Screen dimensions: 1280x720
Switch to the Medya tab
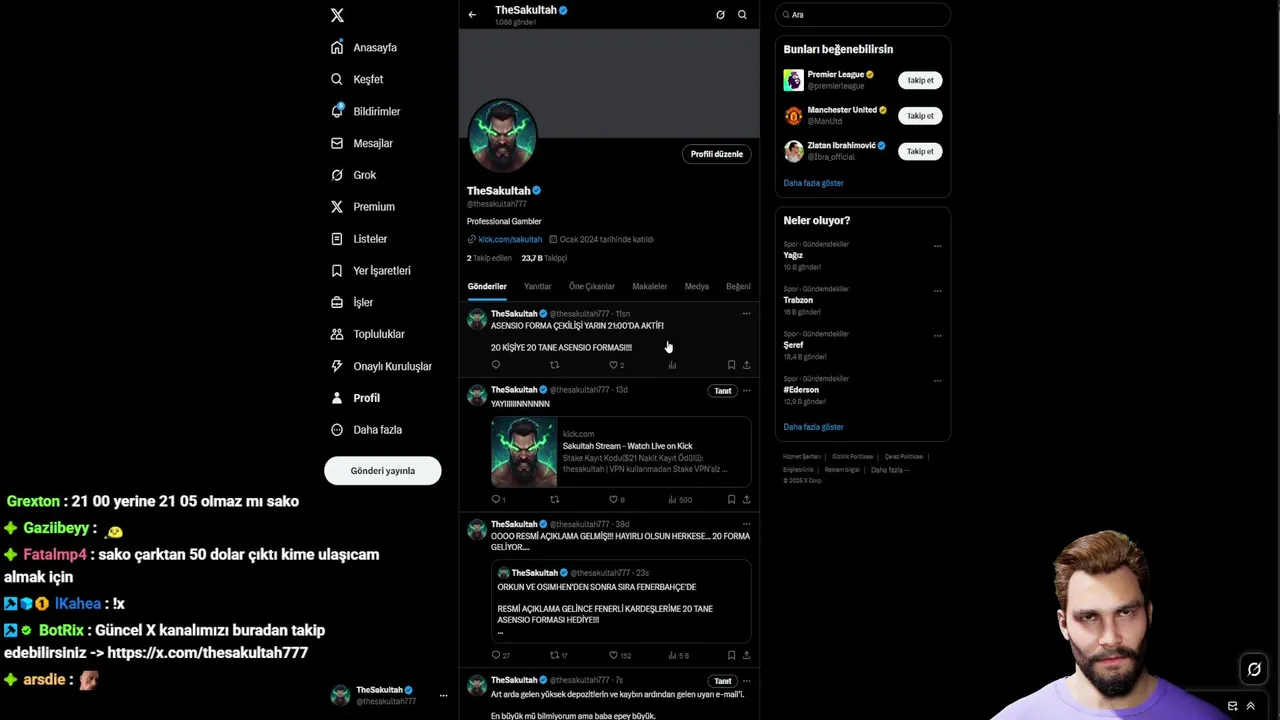click(x=696, y=287)
